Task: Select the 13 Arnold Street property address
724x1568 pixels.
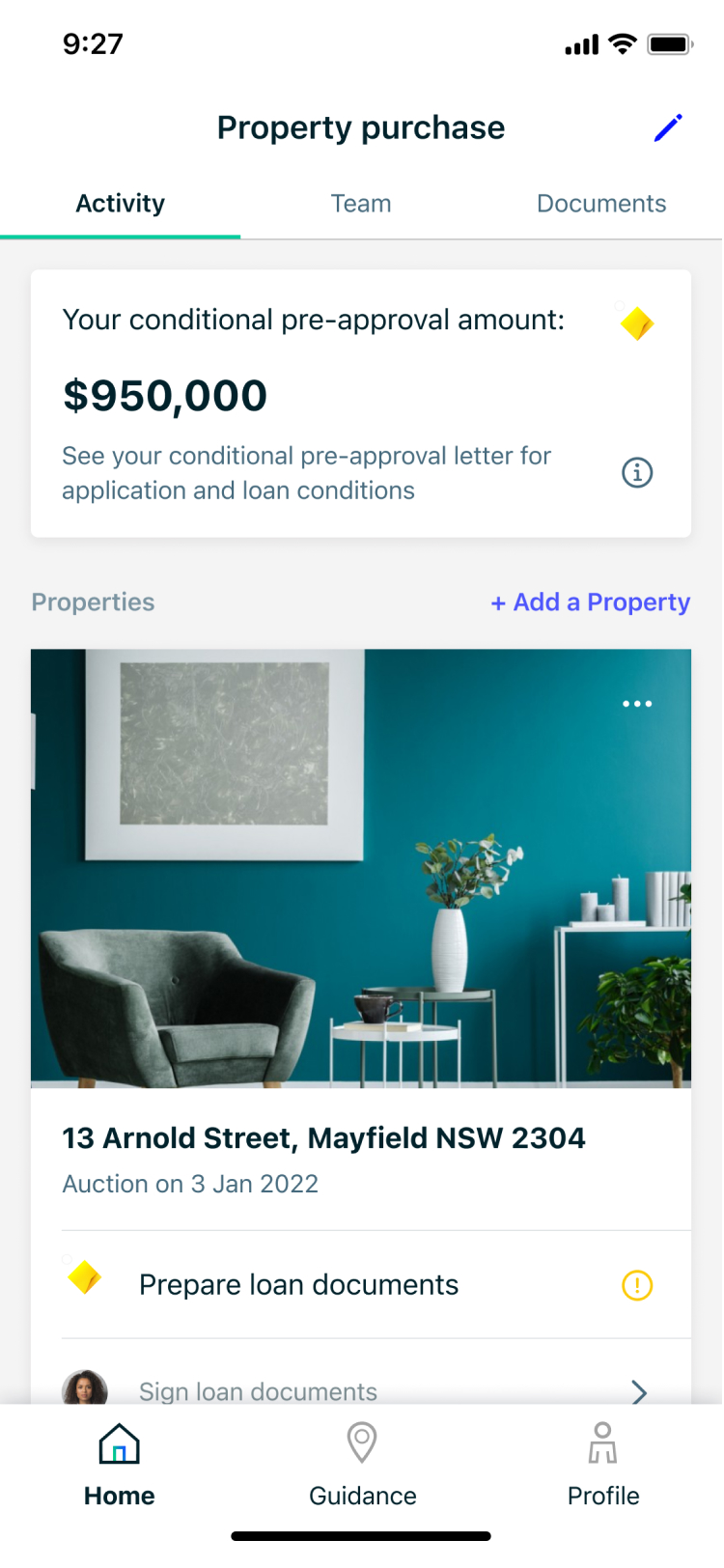Action: pos(323,1137)
